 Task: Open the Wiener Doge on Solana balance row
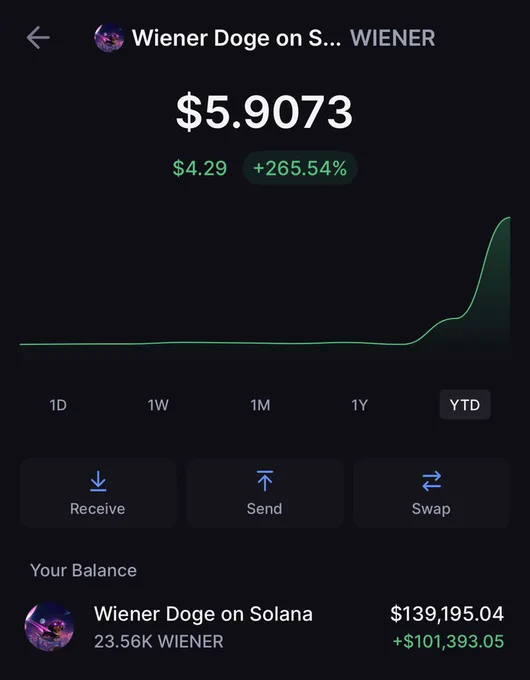(265, 627)
